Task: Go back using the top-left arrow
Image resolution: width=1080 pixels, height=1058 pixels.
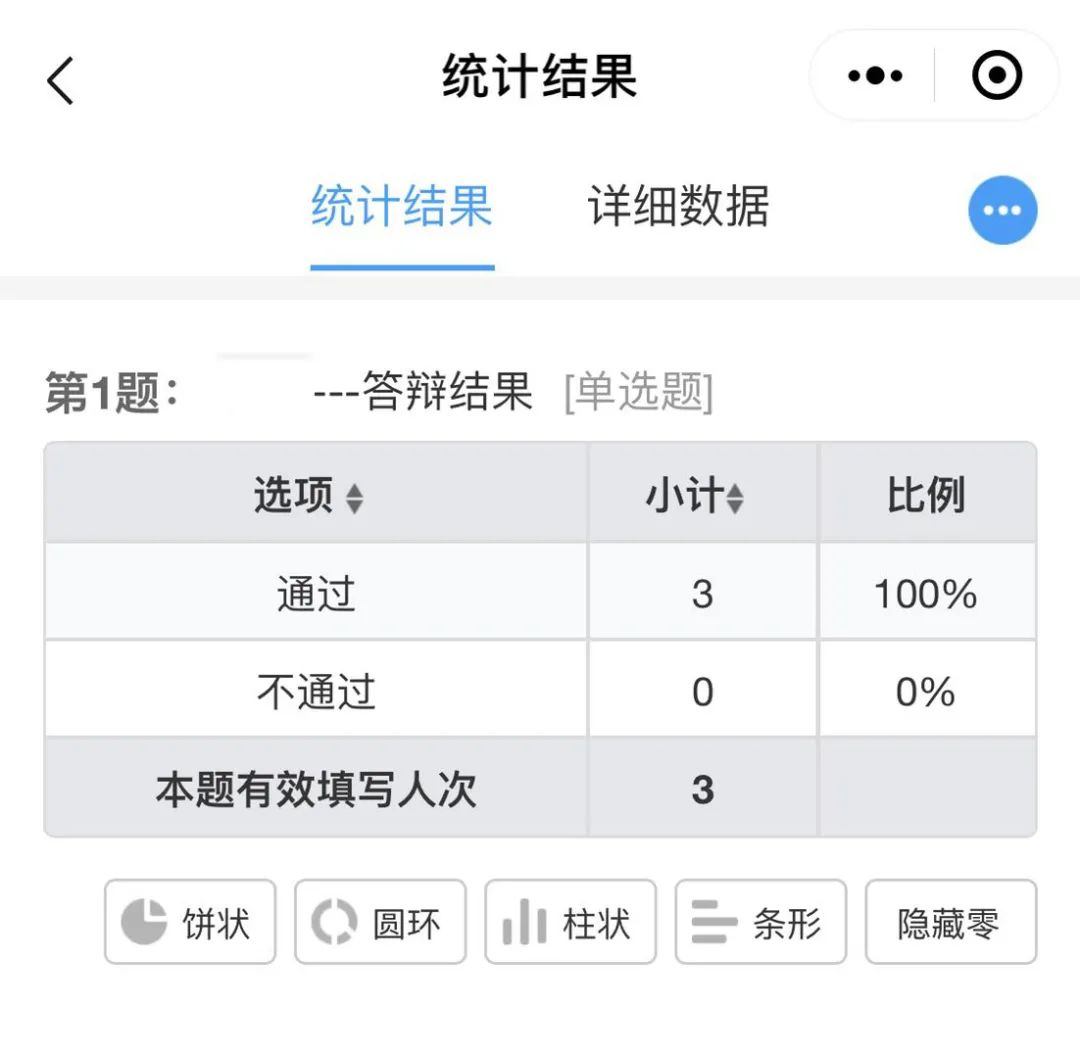Action: click(61, 81)
